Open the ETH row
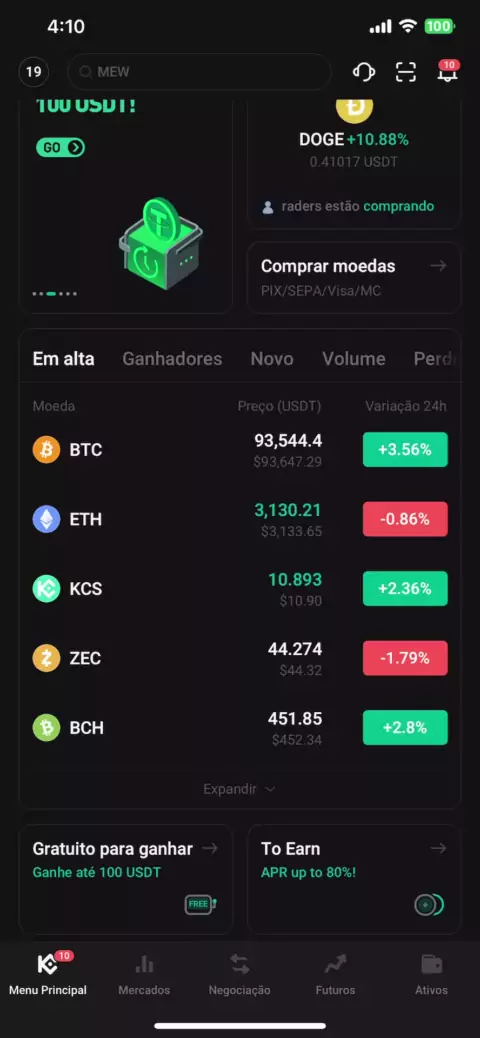The image size is (480, 1038). [240, 519]
